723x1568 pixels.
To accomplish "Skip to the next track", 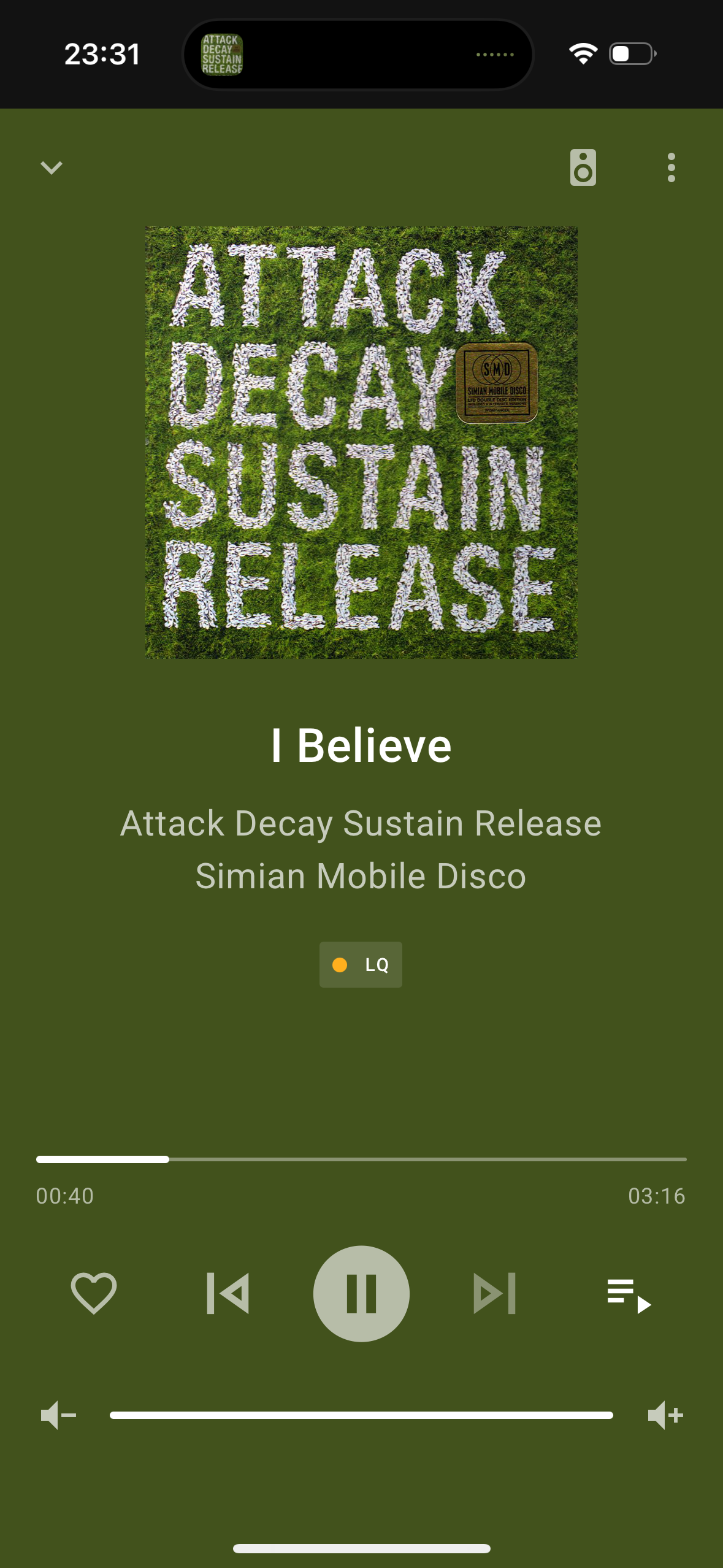I will [495, 1293].
